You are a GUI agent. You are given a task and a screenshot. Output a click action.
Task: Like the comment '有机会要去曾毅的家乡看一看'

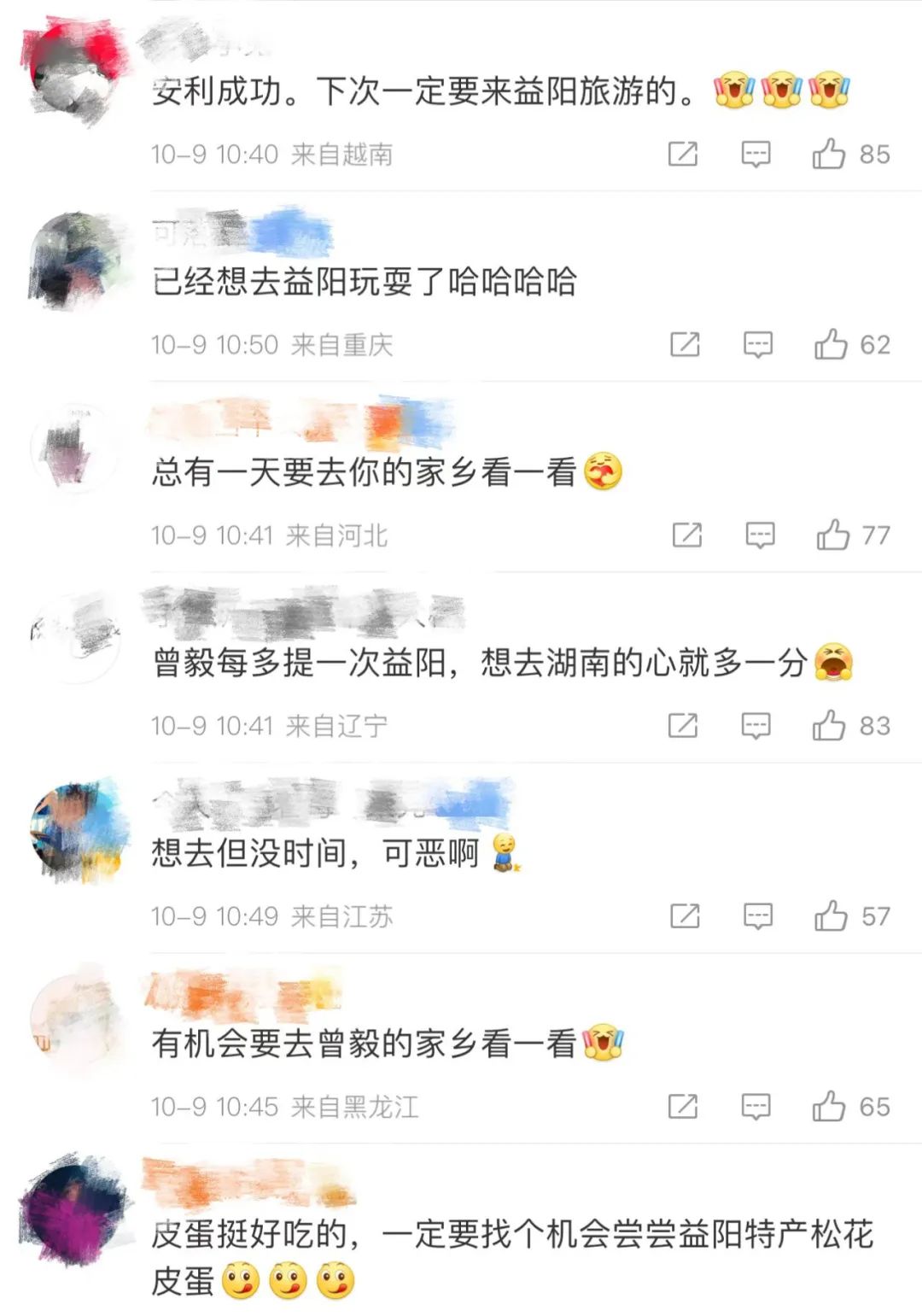tap(829, 1107)
